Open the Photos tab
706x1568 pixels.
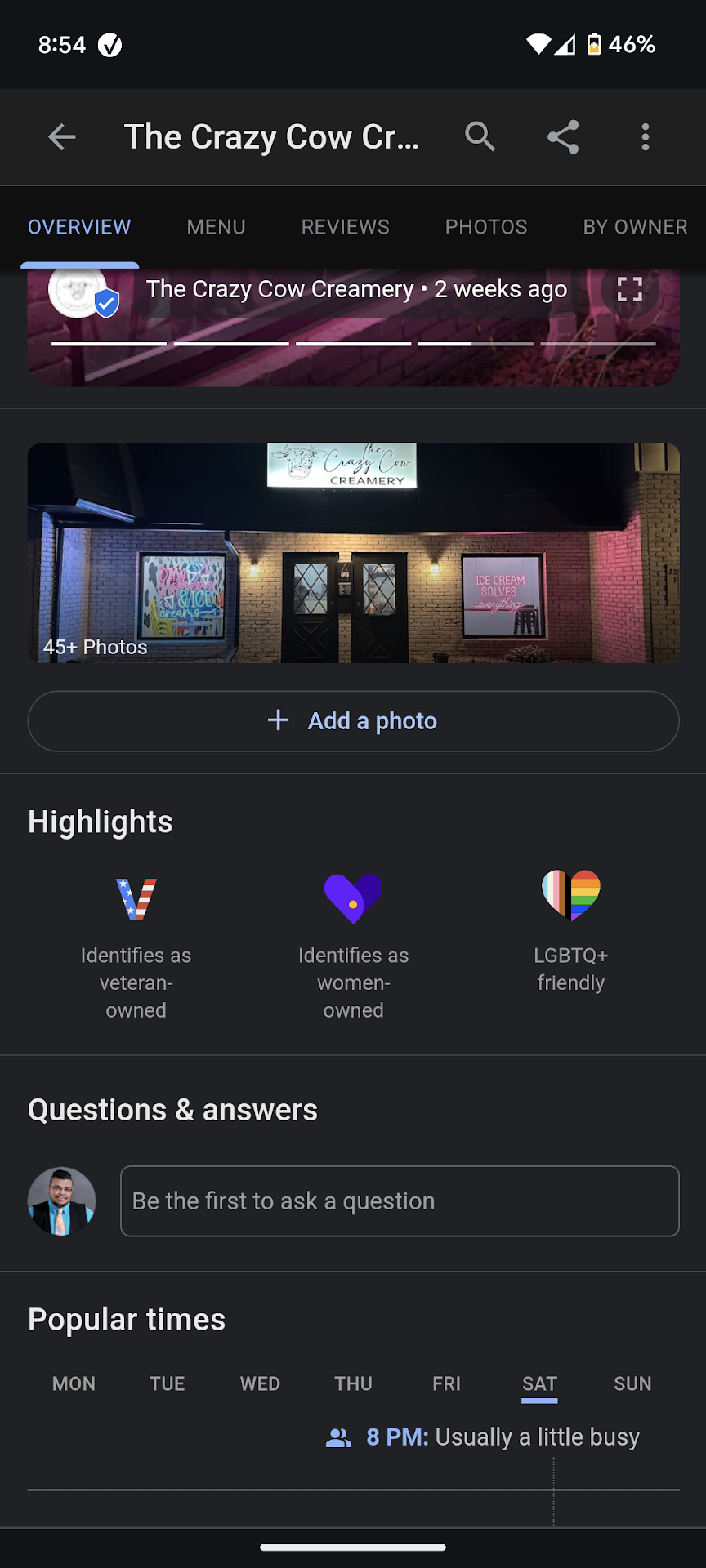click(x=486, y=227)
